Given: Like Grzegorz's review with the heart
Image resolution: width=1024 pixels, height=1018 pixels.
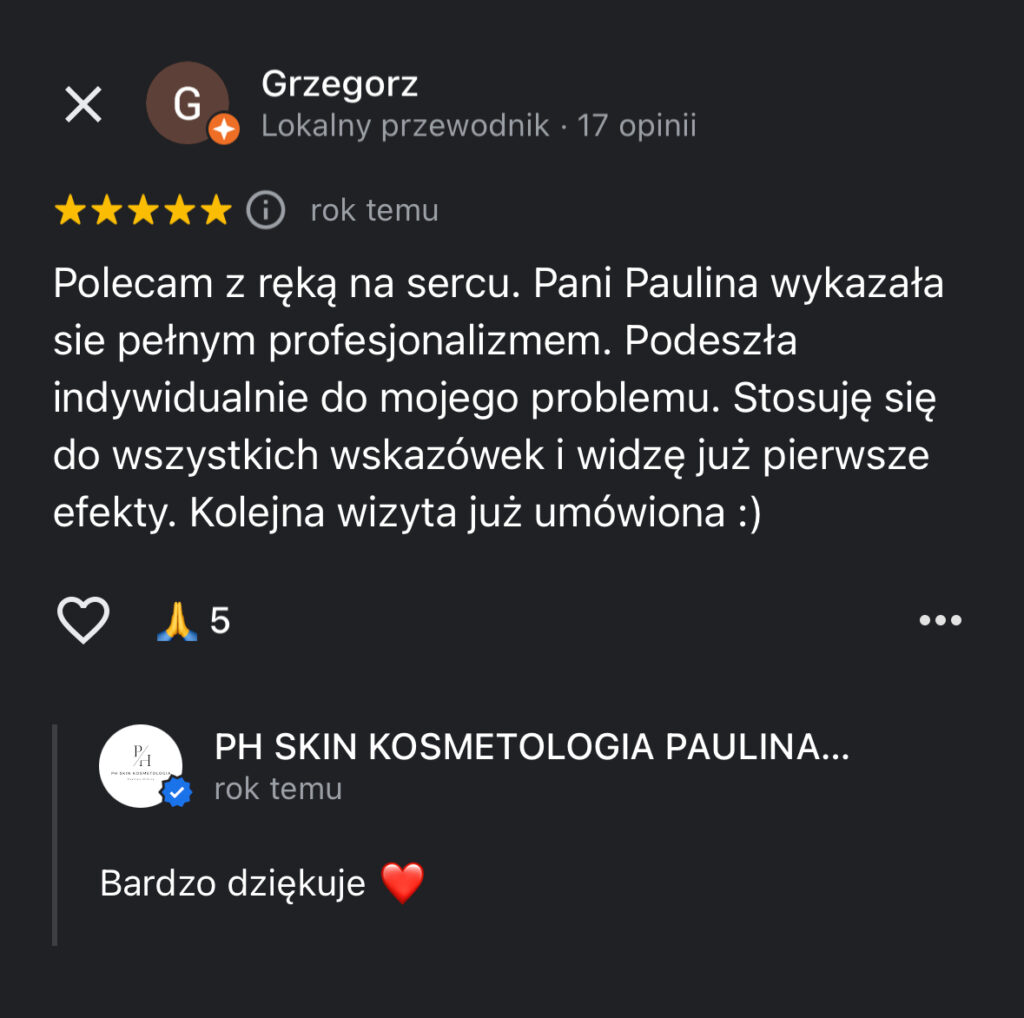Looking at the screenshot, I should pos(83,621).
